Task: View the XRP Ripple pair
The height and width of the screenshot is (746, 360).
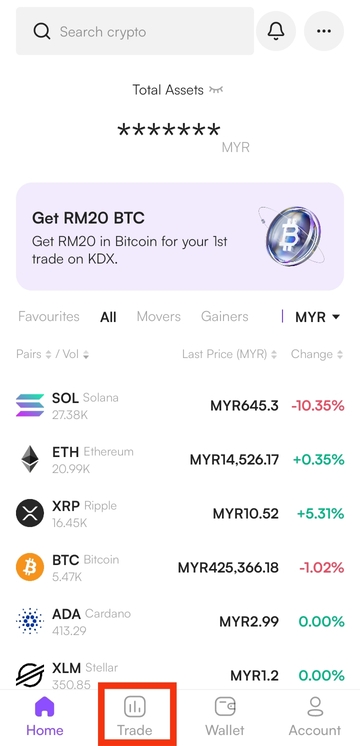Action: [x=180, y=514]
